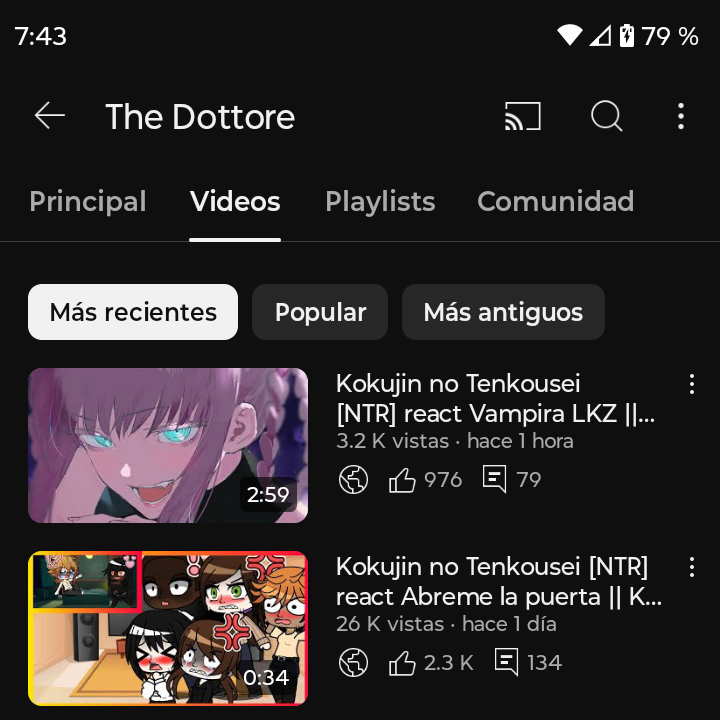
Task: Open options menu for Vampira LKZ video
Action: click(x=691, y=385)
